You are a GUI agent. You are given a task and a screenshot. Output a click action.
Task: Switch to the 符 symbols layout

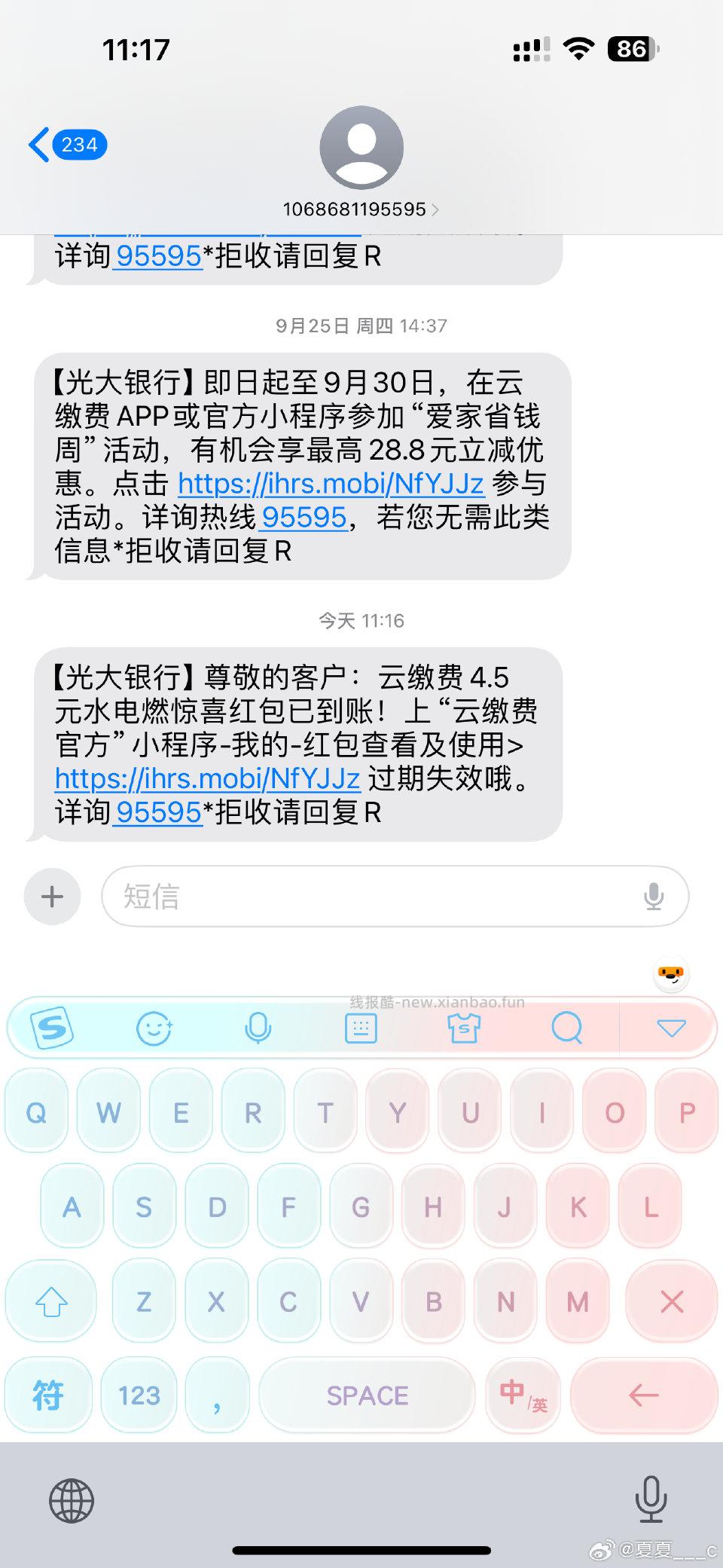point(48,1395)
